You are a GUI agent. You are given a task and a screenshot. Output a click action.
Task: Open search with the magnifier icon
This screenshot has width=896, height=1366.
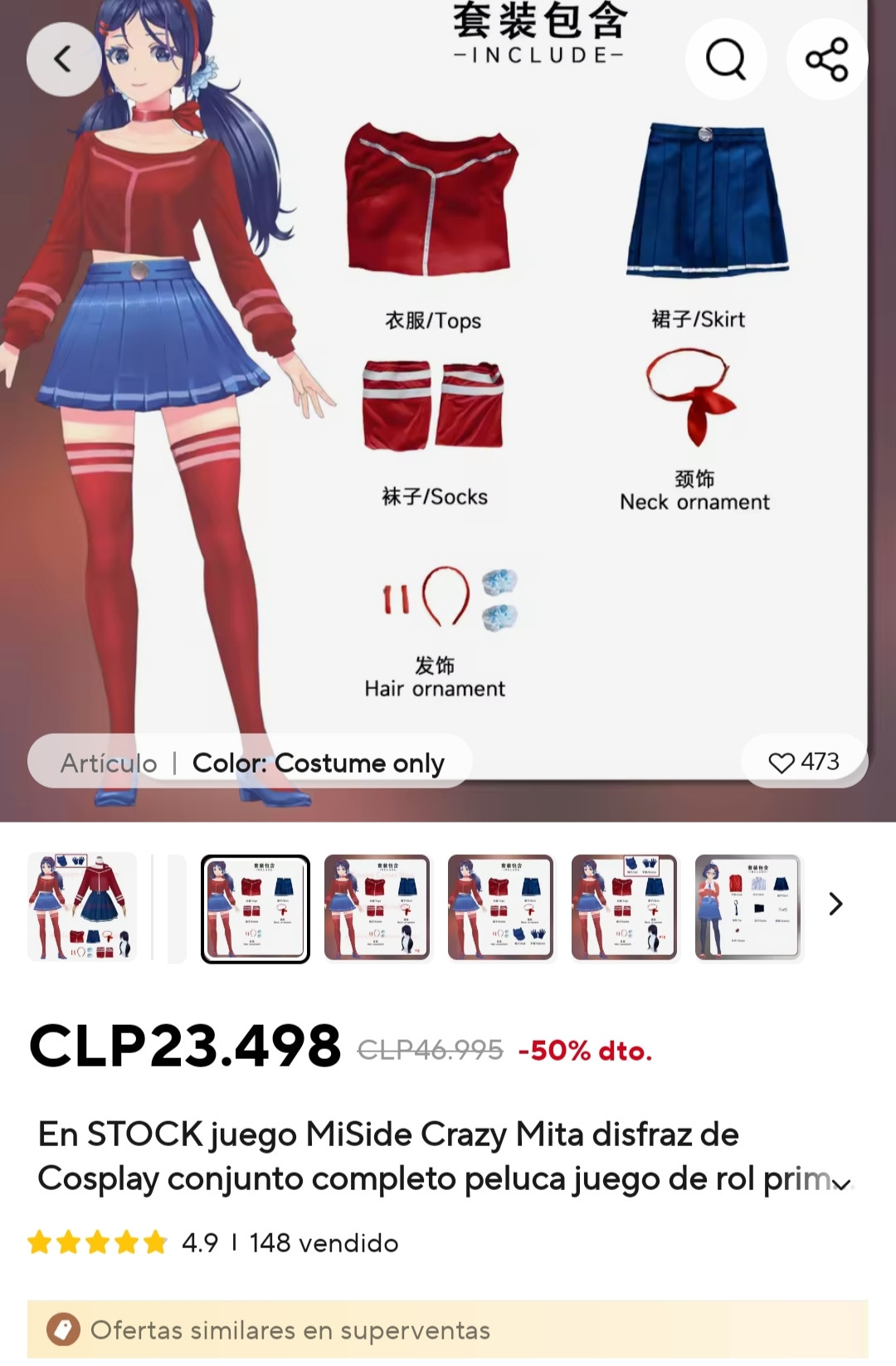[726, 59]
